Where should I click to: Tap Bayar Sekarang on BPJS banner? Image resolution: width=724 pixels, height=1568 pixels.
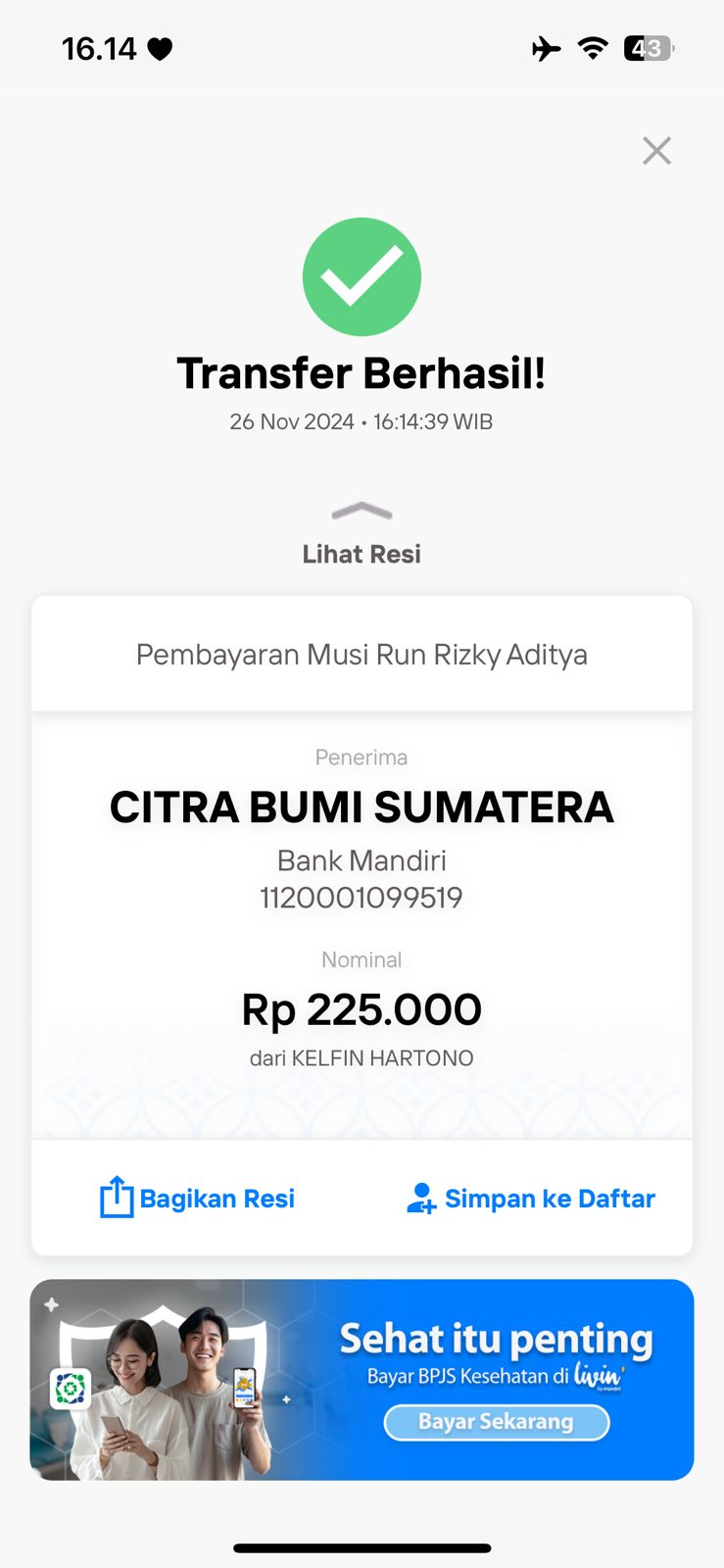[x=496, y=1422]
